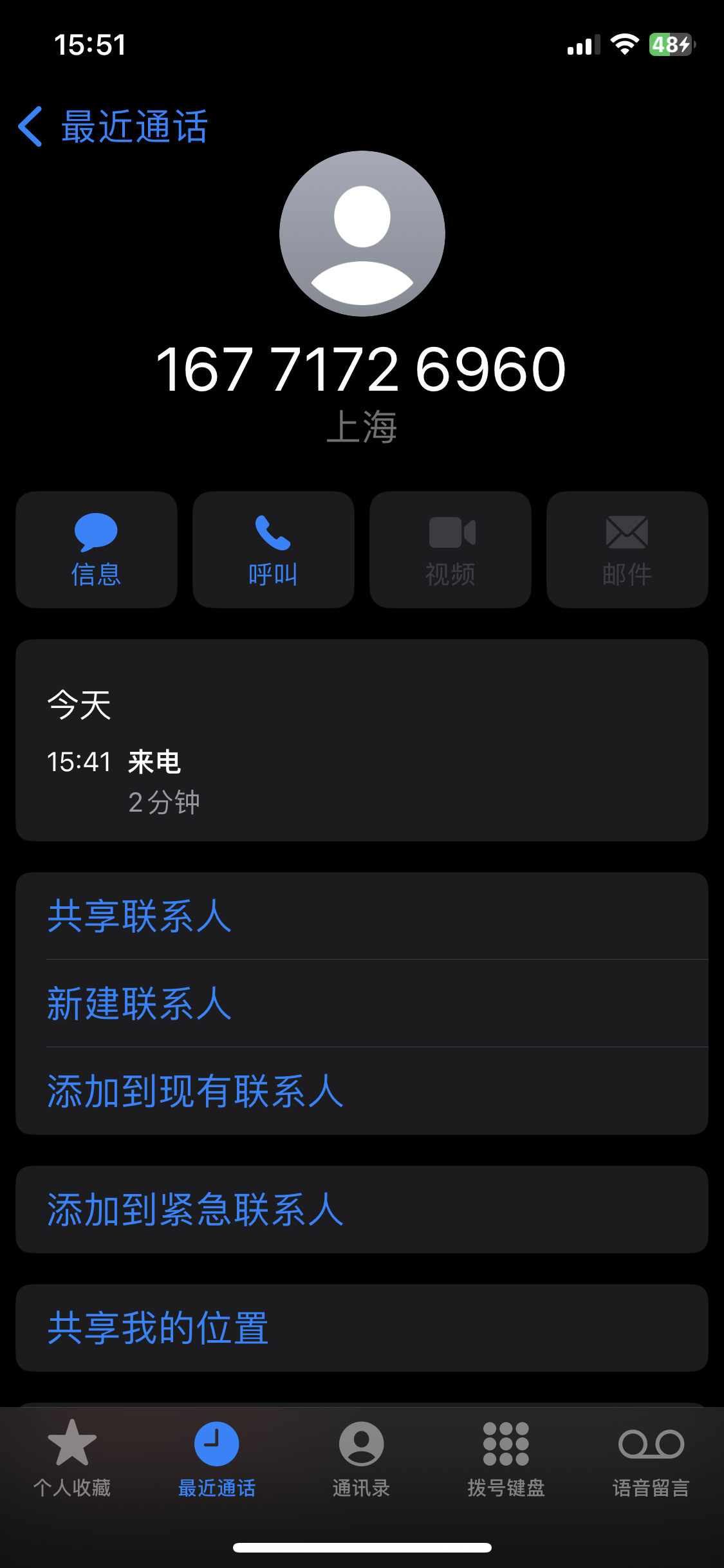Viewport: 724px width, 1568px height.
Task: Tap 共享联系人 to share contact
Action: (362, 916)
